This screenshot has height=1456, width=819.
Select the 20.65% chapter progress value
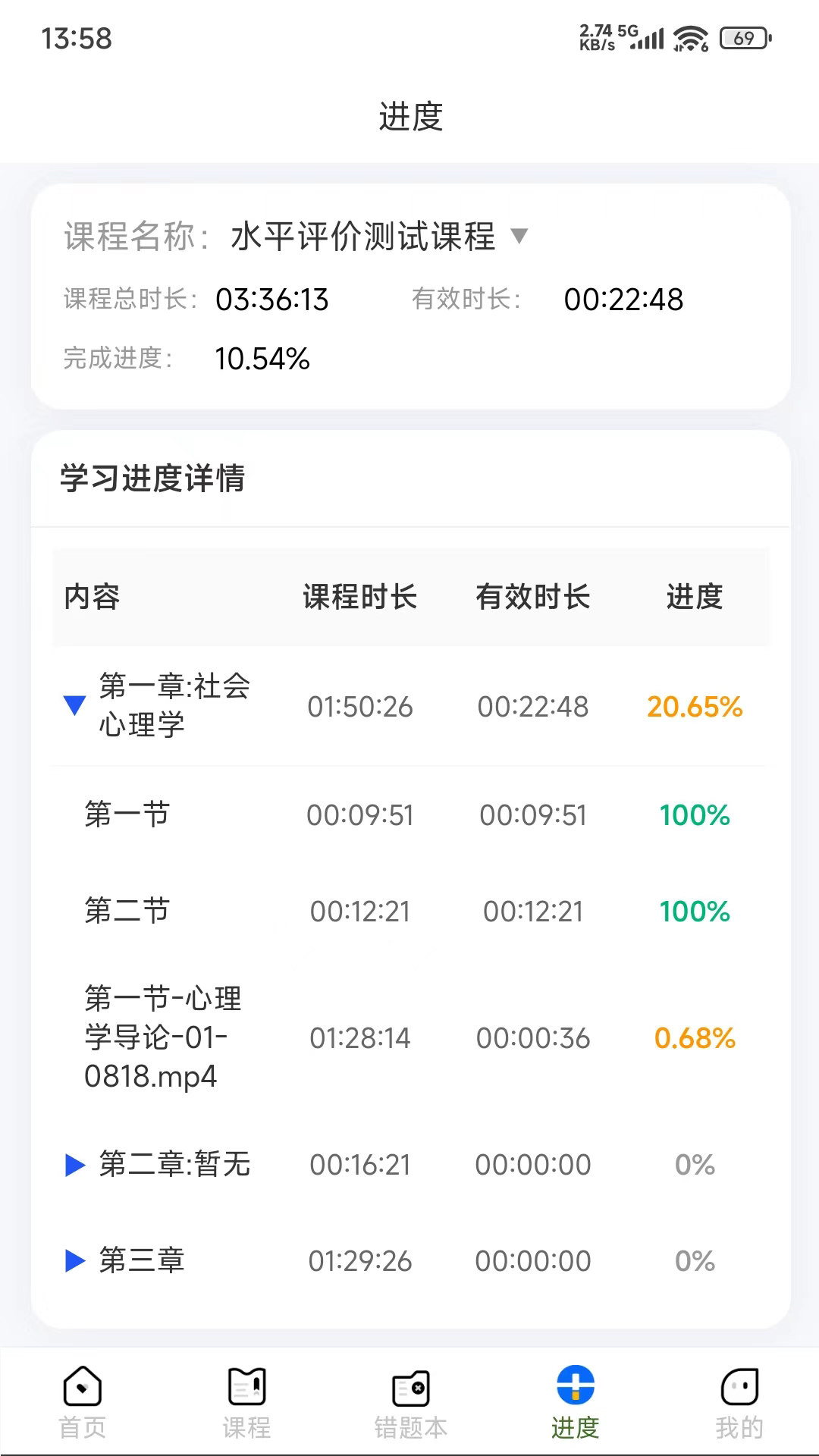click(x=694, y=707)
